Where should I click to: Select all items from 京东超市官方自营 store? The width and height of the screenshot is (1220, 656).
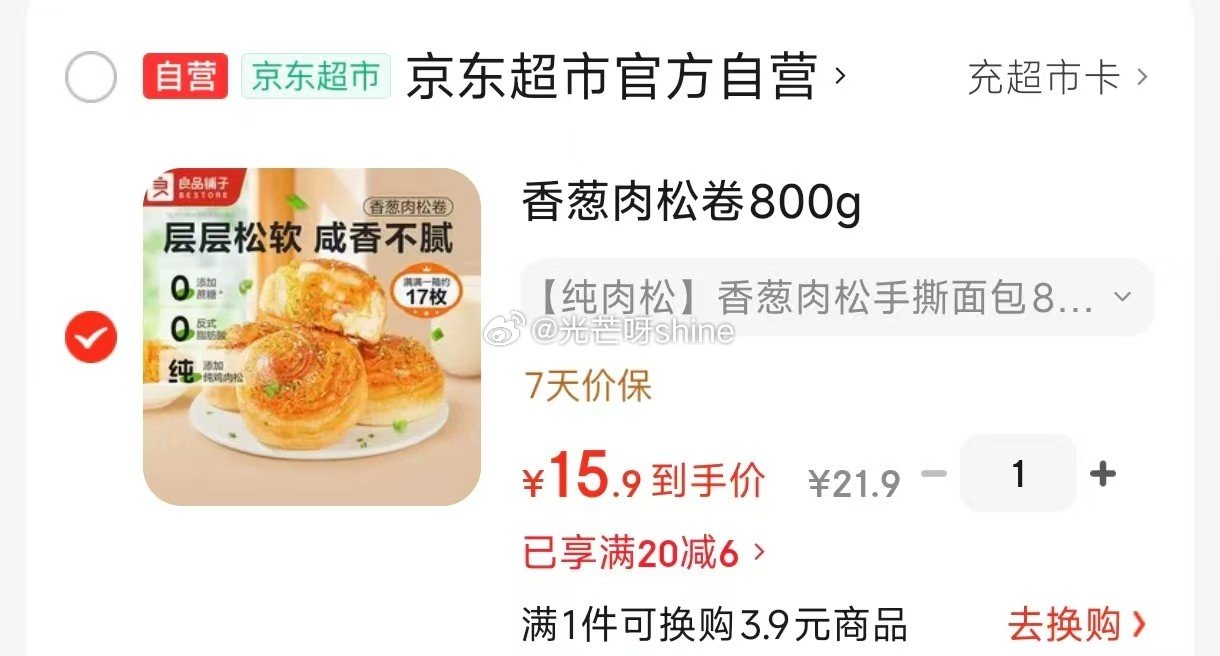coord(91,77)
